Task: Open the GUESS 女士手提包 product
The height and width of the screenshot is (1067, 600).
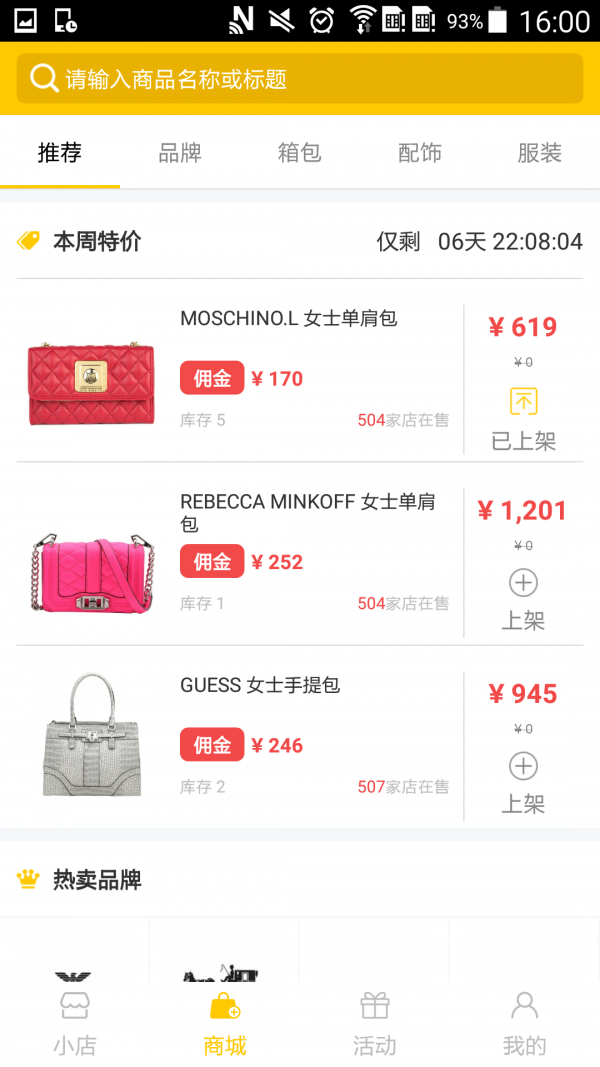Action: point(260,685)
